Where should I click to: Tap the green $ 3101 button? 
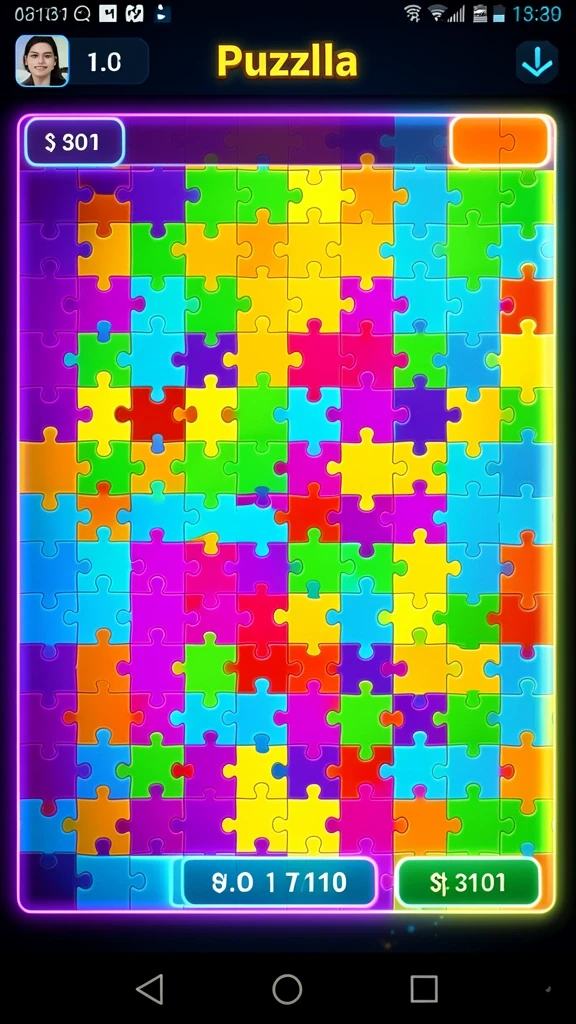(x=468, y=882)
